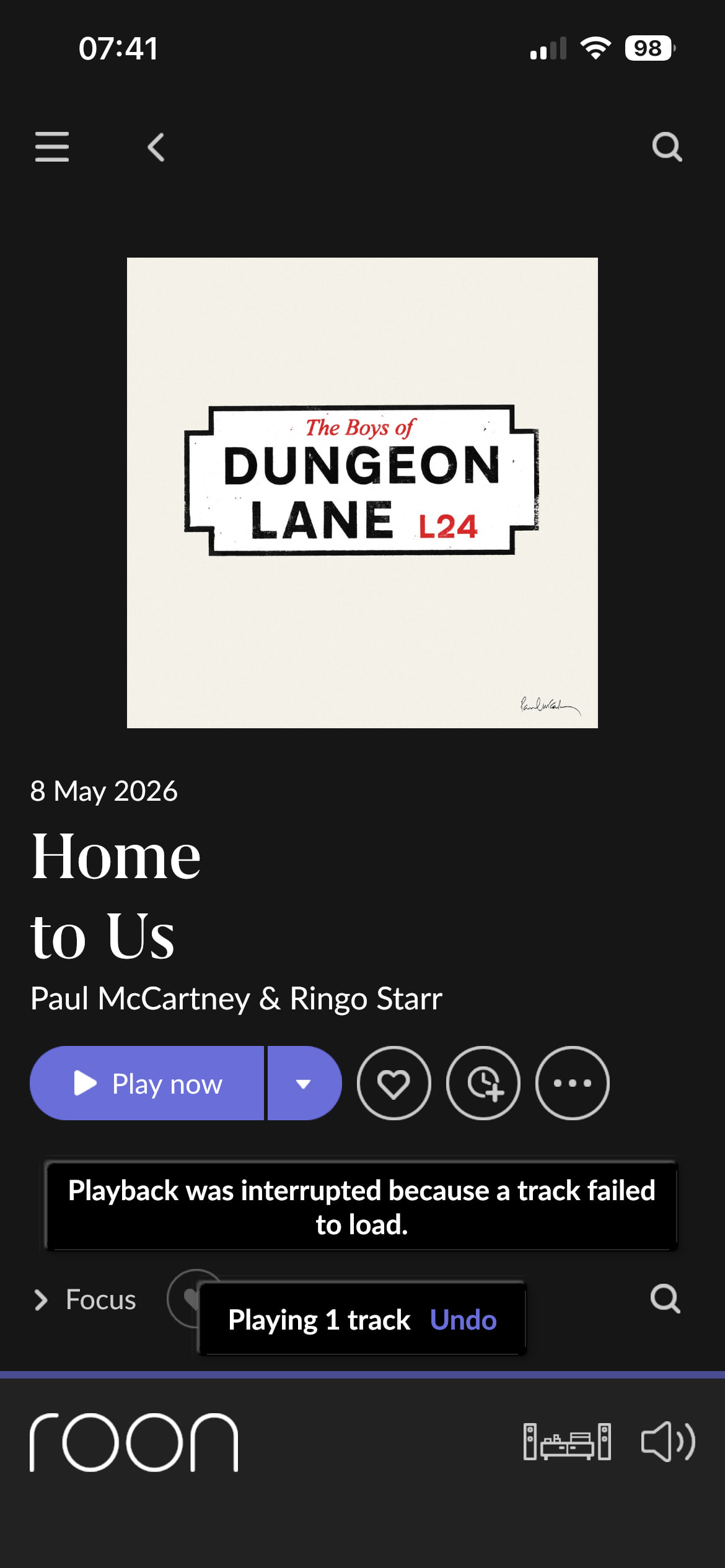This screenshot has height=1568, width=725.
Task: Open the volume control
Action: point(668,1442)
